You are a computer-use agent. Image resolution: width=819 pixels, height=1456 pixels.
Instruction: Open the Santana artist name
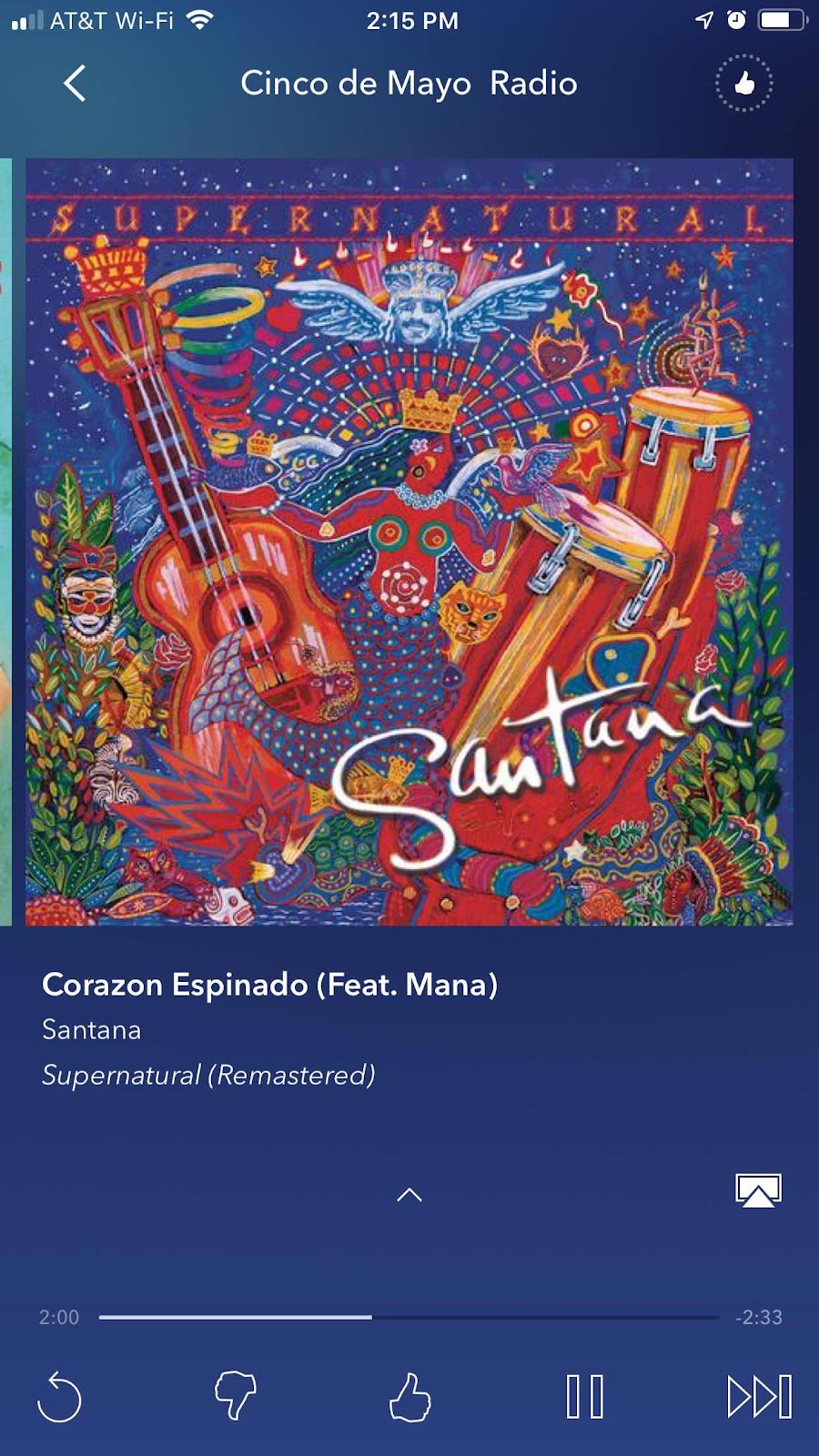pos(92,1030)
